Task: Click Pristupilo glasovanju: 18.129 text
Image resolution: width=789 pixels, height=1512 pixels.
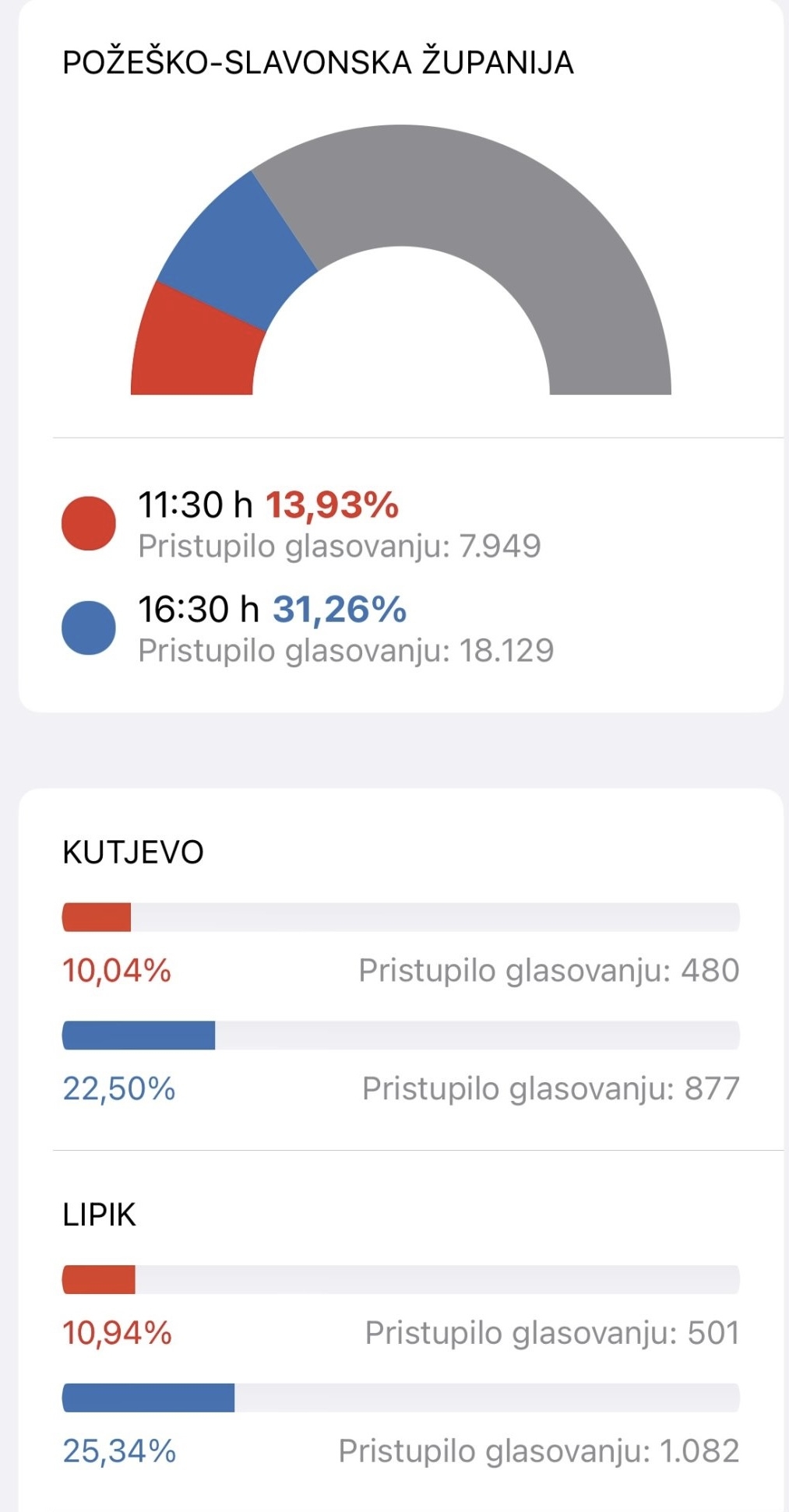Action: (x=348, y=648)
